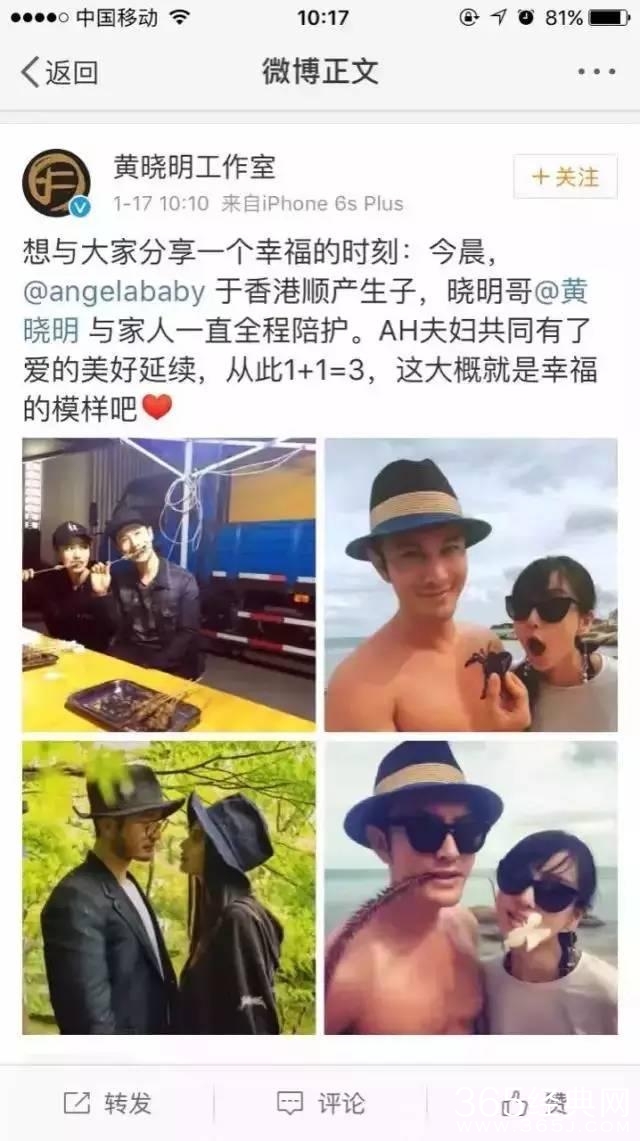View the beach photo with crab
This screenshot has width=640, height=1141.
pyautogui.click(x=471, y=585)
